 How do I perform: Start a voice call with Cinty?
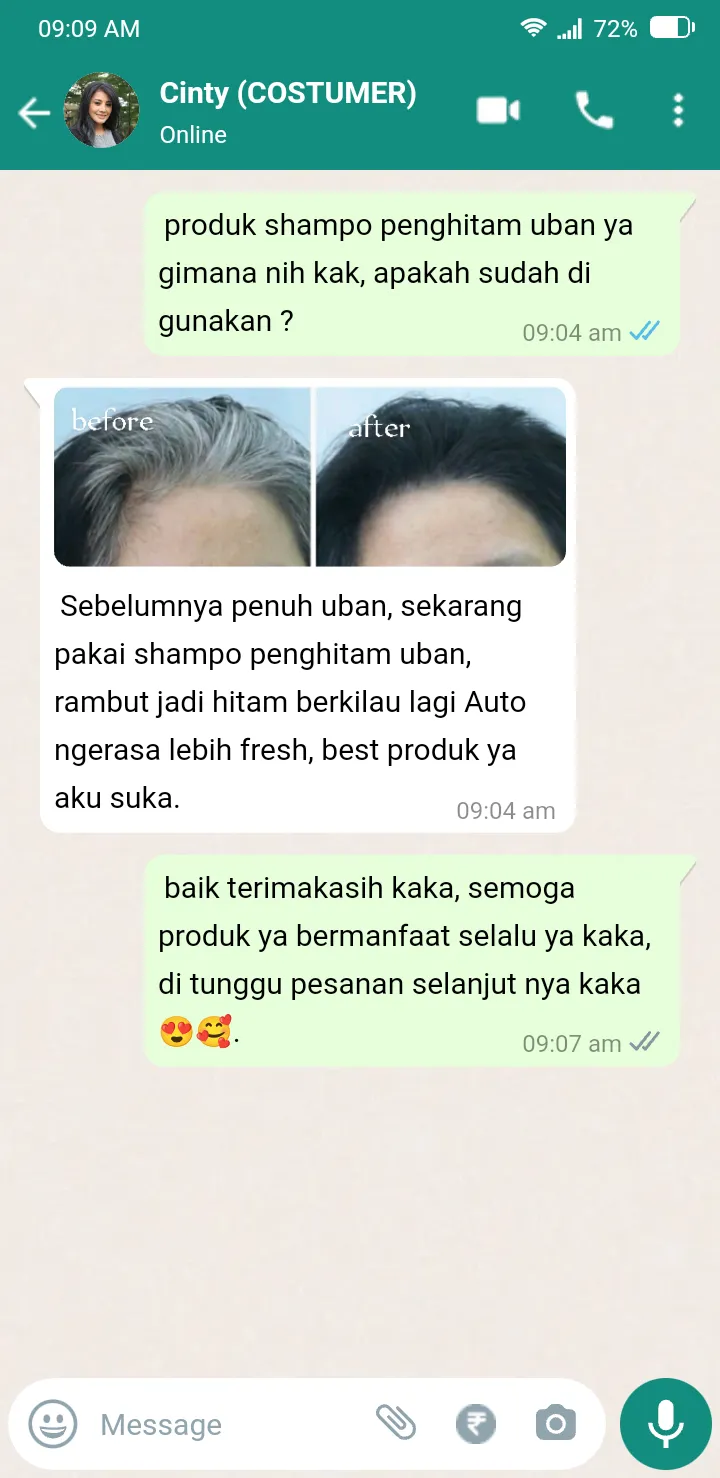tap(594, 110)
